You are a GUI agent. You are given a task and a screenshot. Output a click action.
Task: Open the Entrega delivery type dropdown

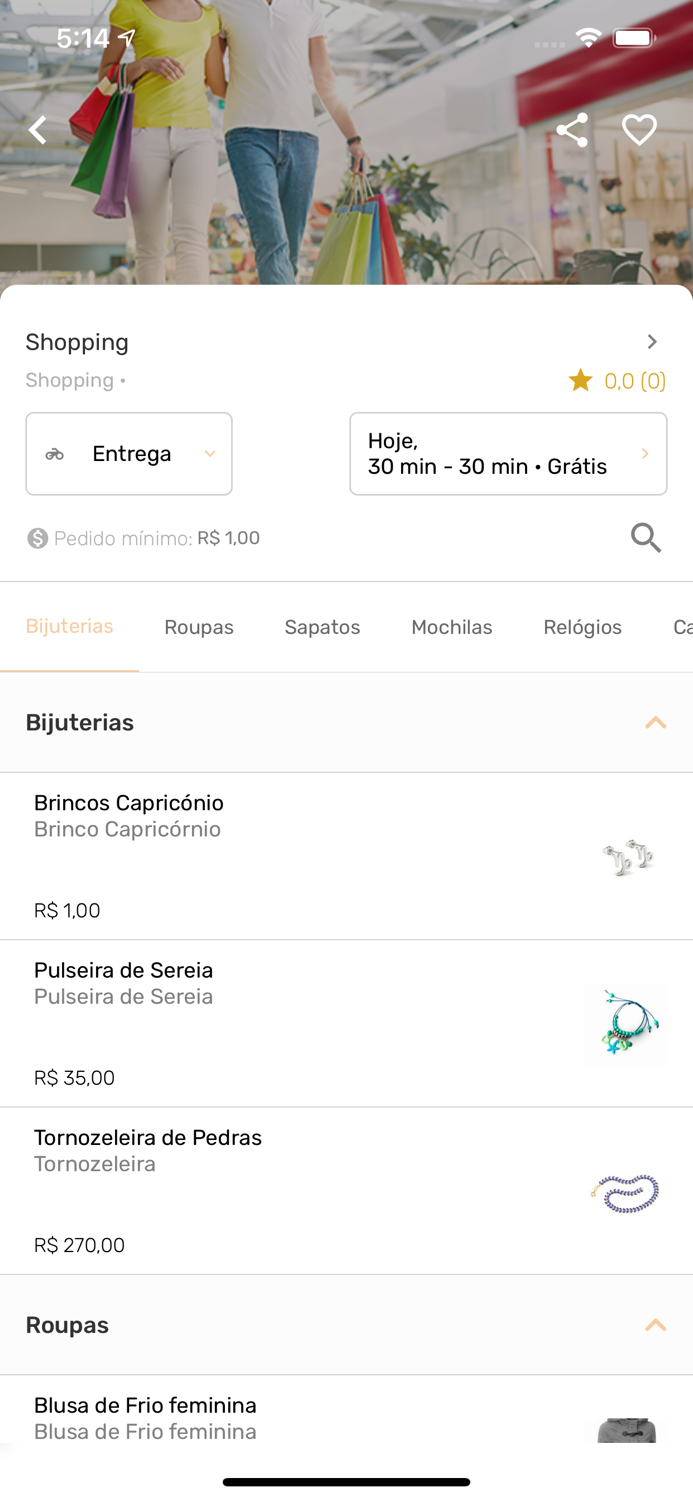pos(129,454)
